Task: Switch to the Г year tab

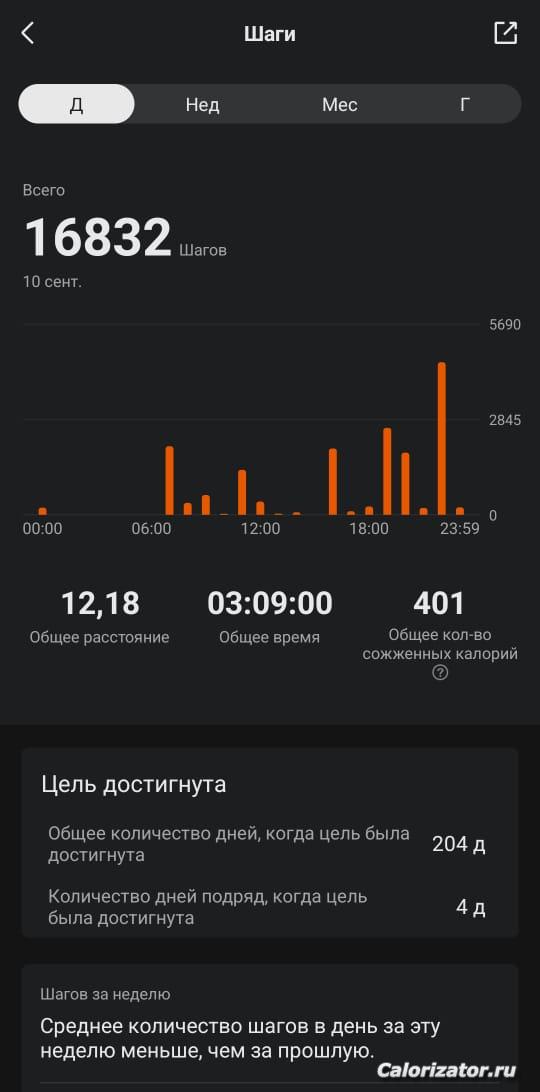Action: tap(465, 104)
